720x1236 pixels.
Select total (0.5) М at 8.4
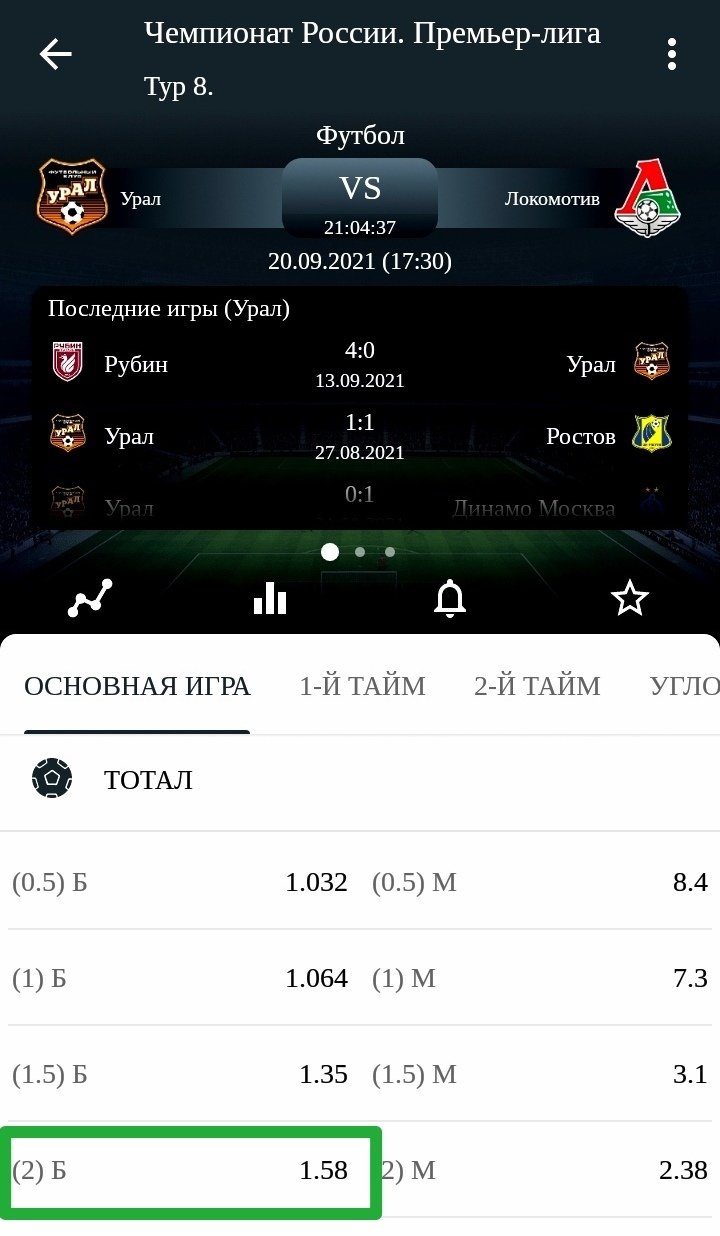point(540,882)
